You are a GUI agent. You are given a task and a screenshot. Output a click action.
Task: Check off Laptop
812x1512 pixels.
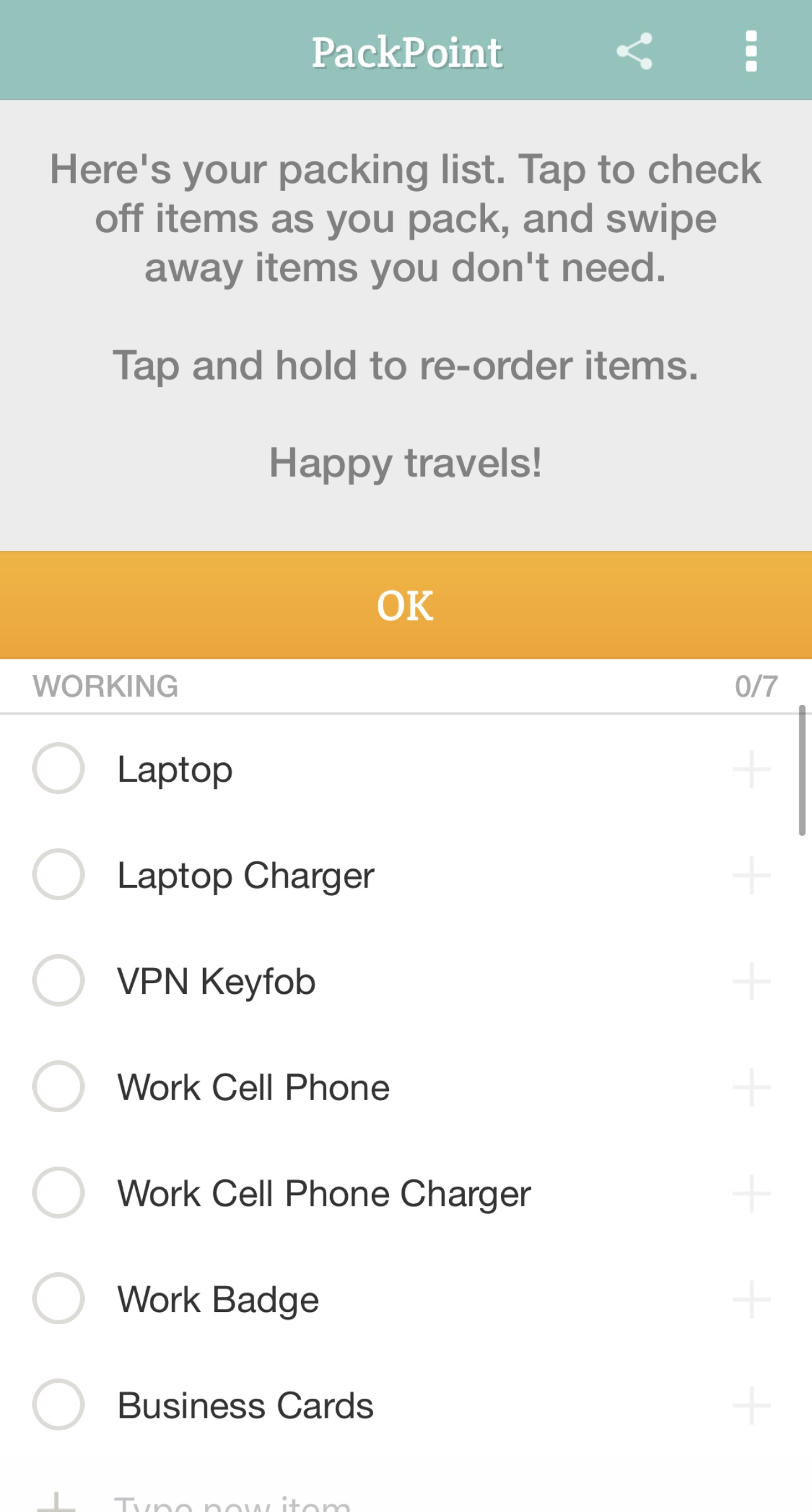[x=58, y=769]
